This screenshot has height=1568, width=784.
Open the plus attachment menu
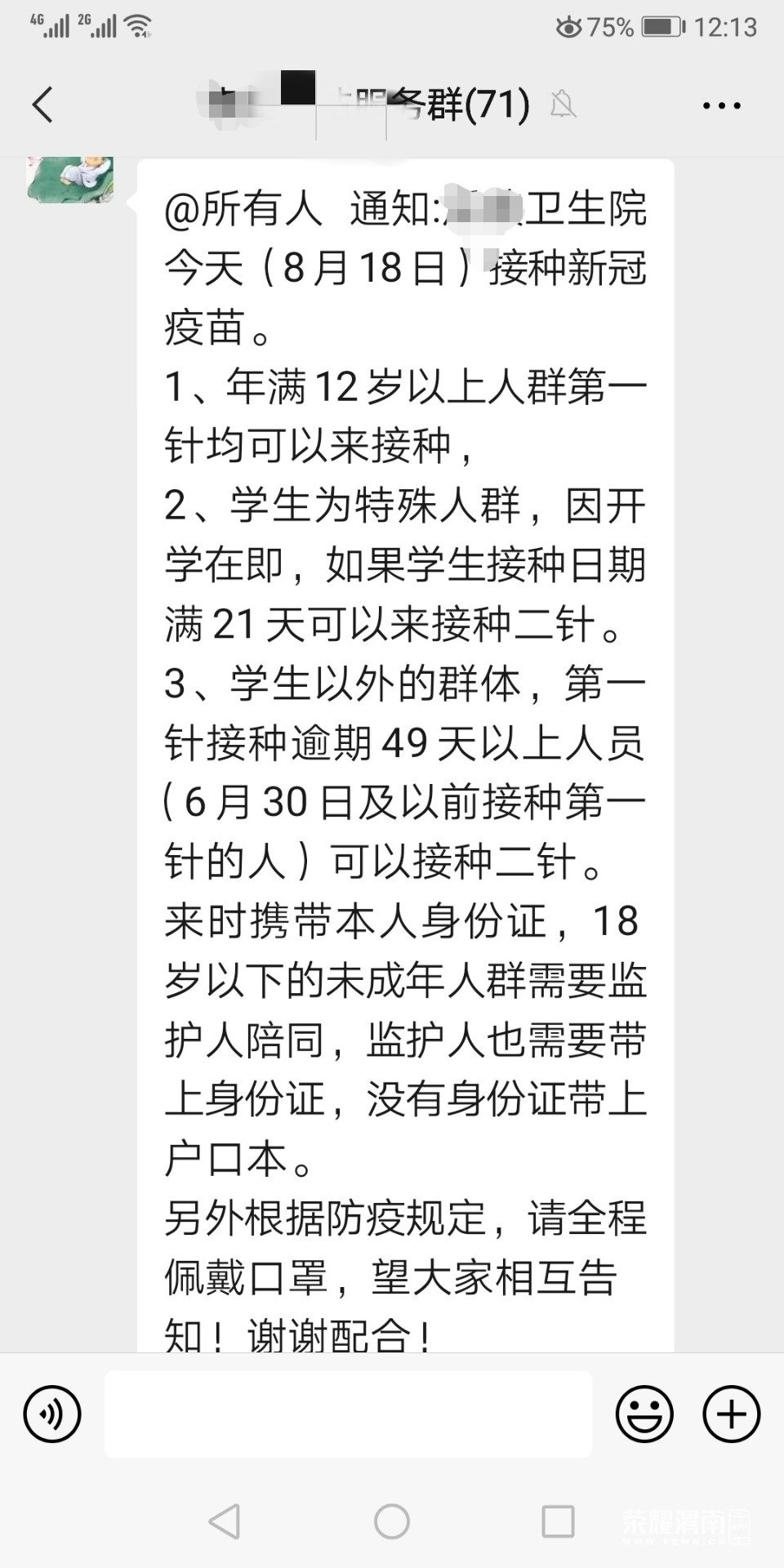pyautogui.click(x=731, y=1414)
